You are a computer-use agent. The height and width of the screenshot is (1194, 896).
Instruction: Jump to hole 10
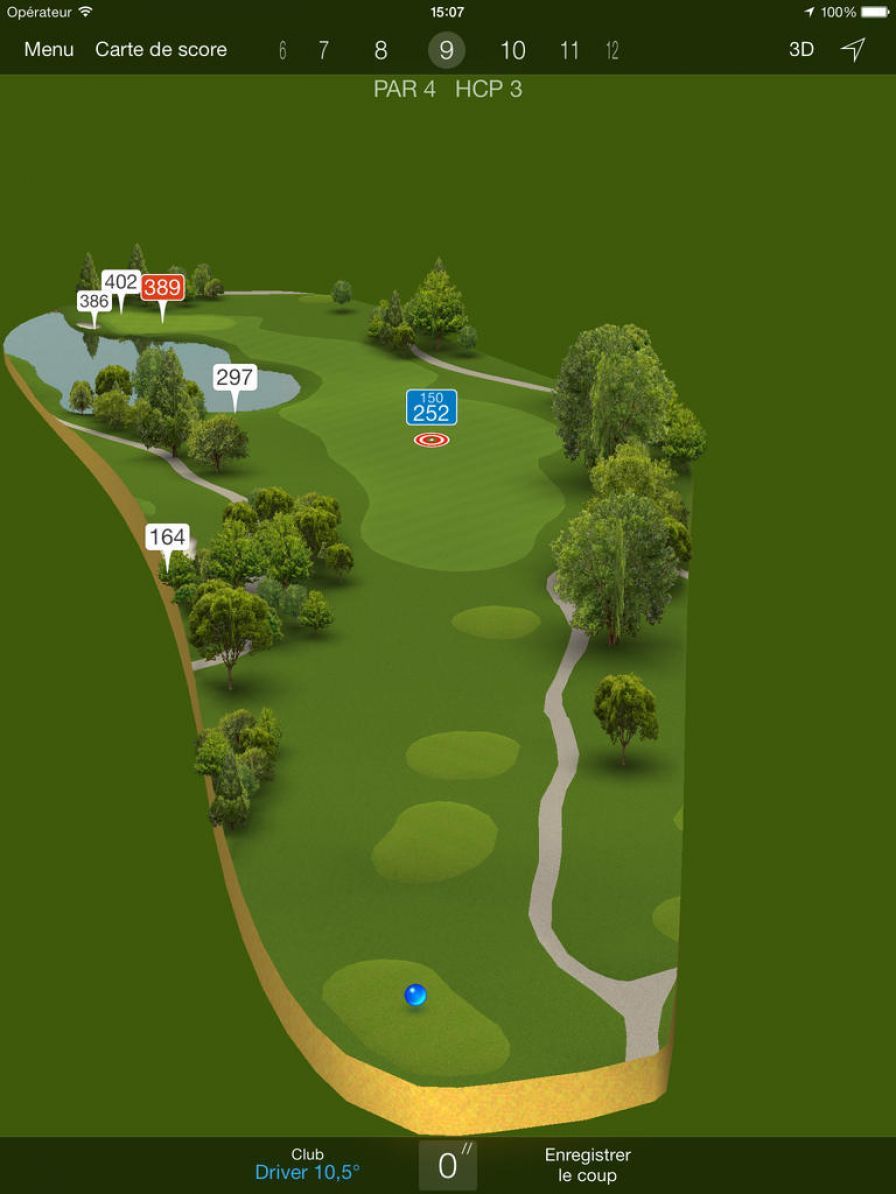point(513,50)
